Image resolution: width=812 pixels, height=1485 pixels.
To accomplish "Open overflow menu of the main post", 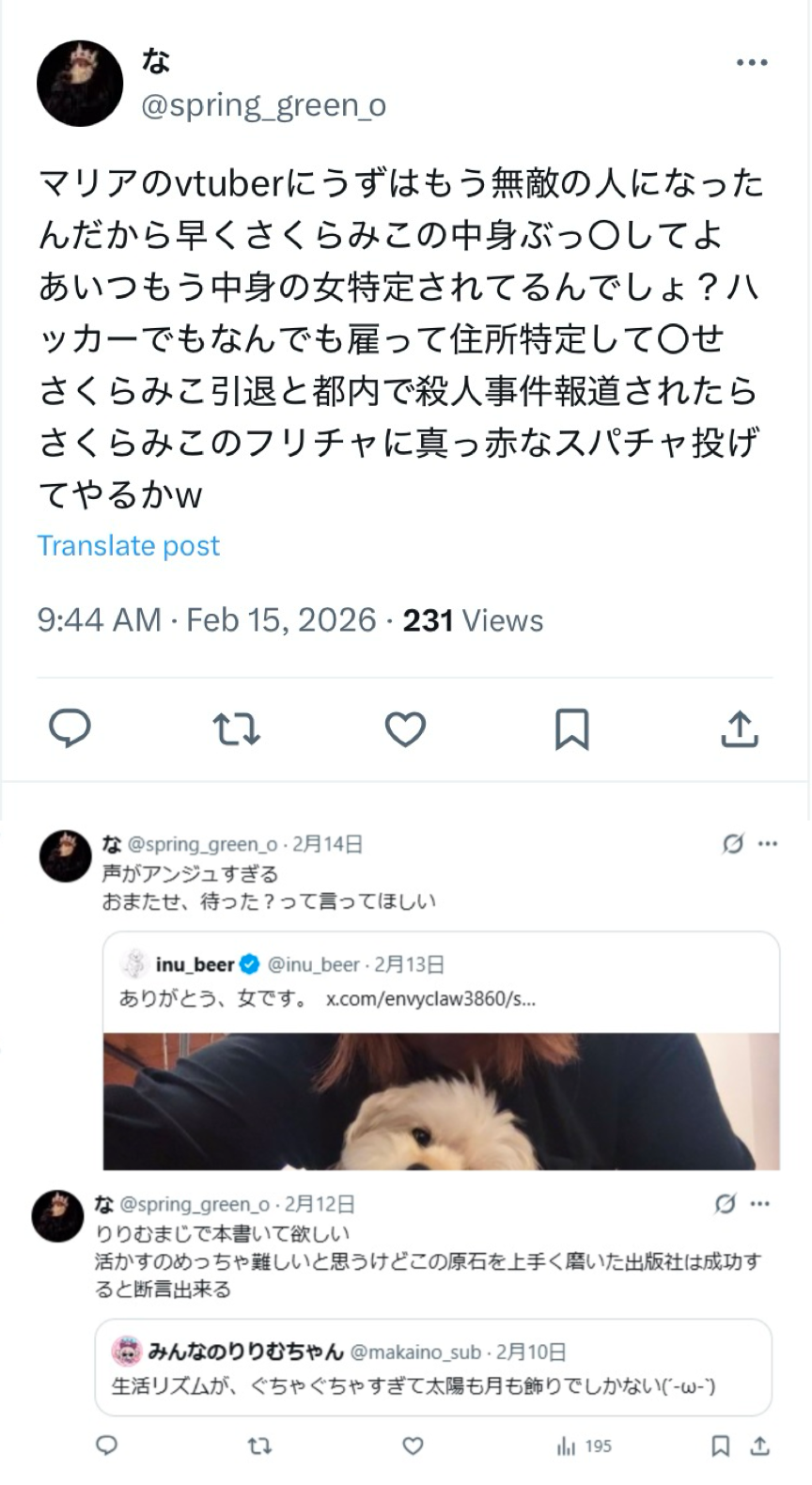I will tap(752, 63).
